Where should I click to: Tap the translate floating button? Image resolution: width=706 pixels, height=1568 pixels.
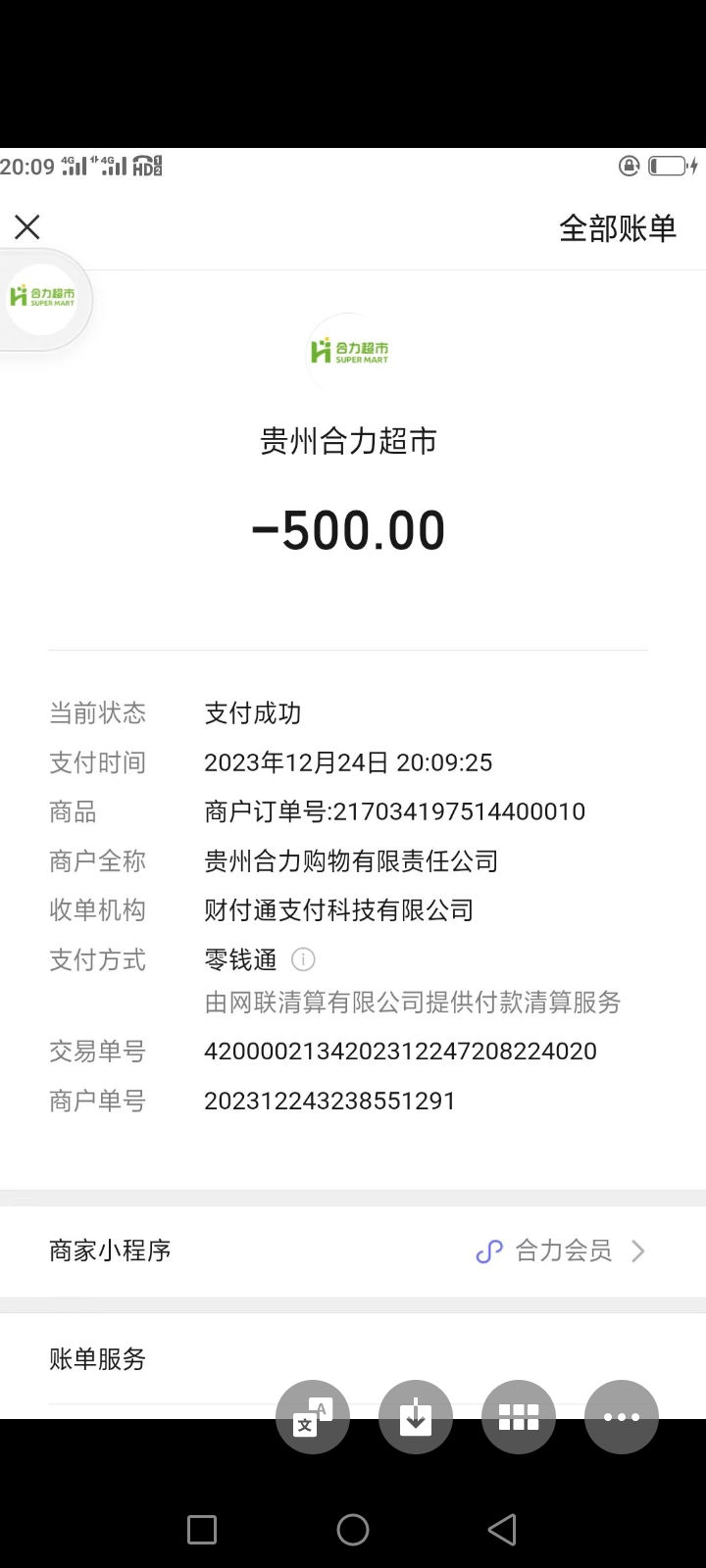point(313,1417)
